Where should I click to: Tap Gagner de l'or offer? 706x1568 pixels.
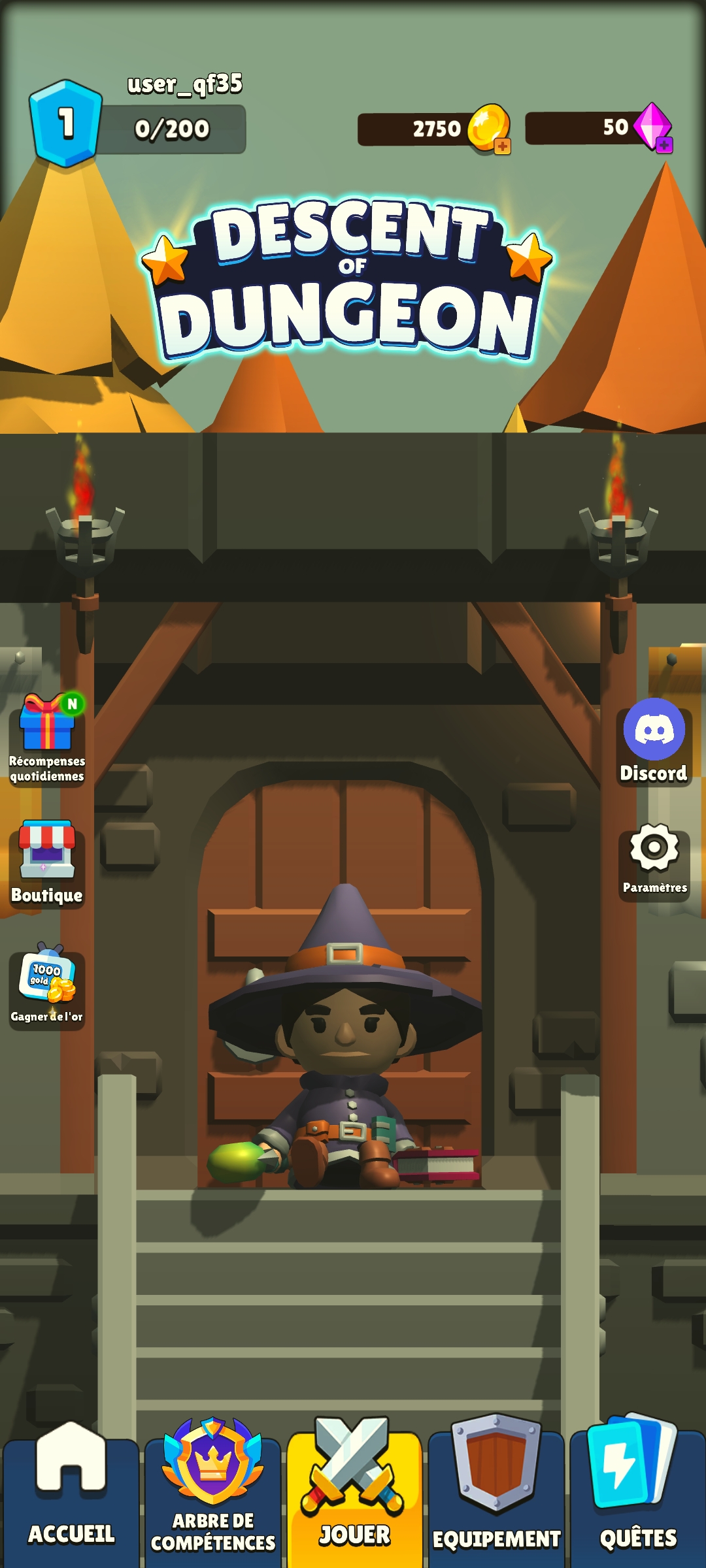(x=46, y=988)
